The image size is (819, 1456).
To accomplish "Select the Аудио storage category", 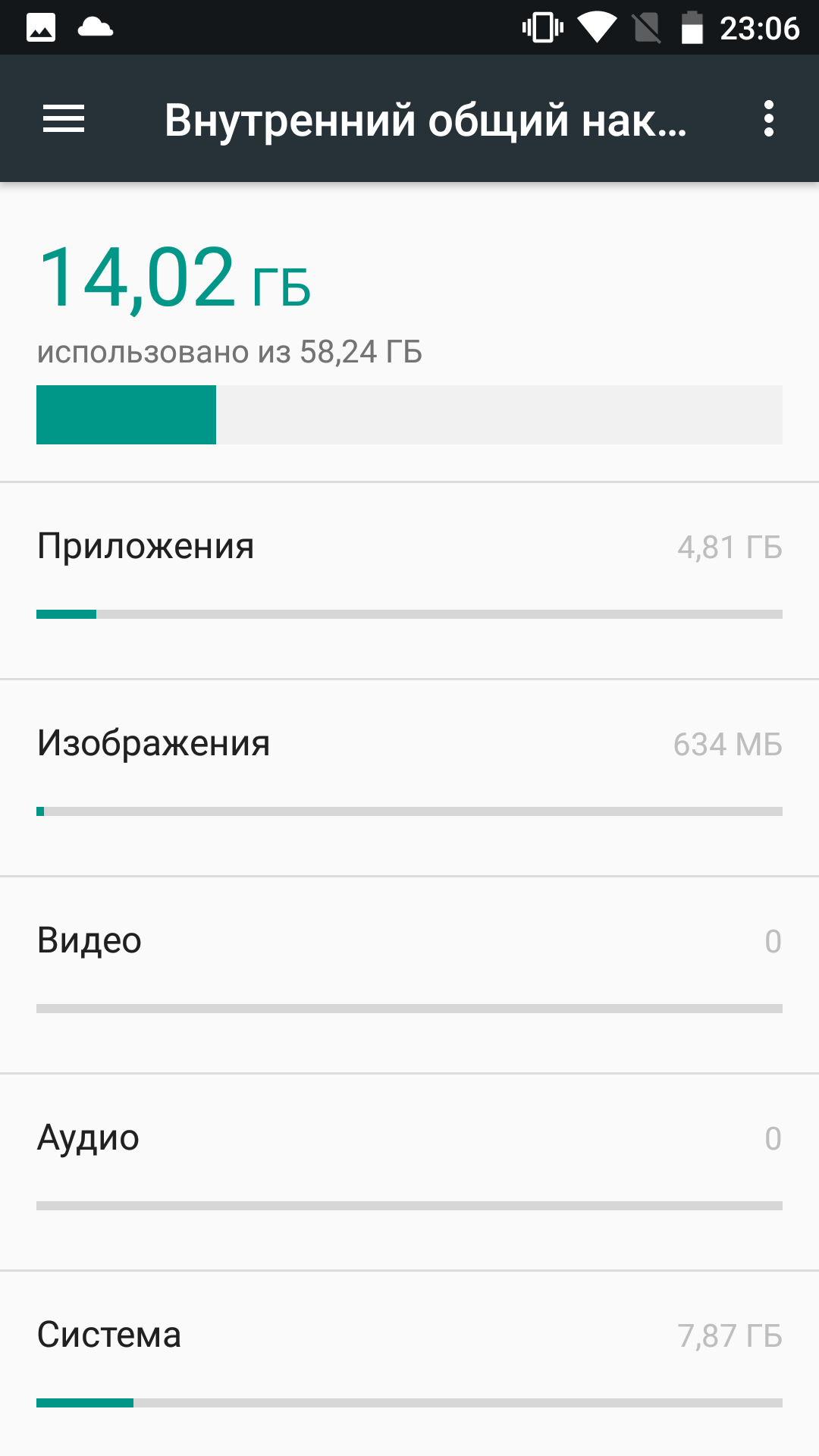I will (409, 1172).
